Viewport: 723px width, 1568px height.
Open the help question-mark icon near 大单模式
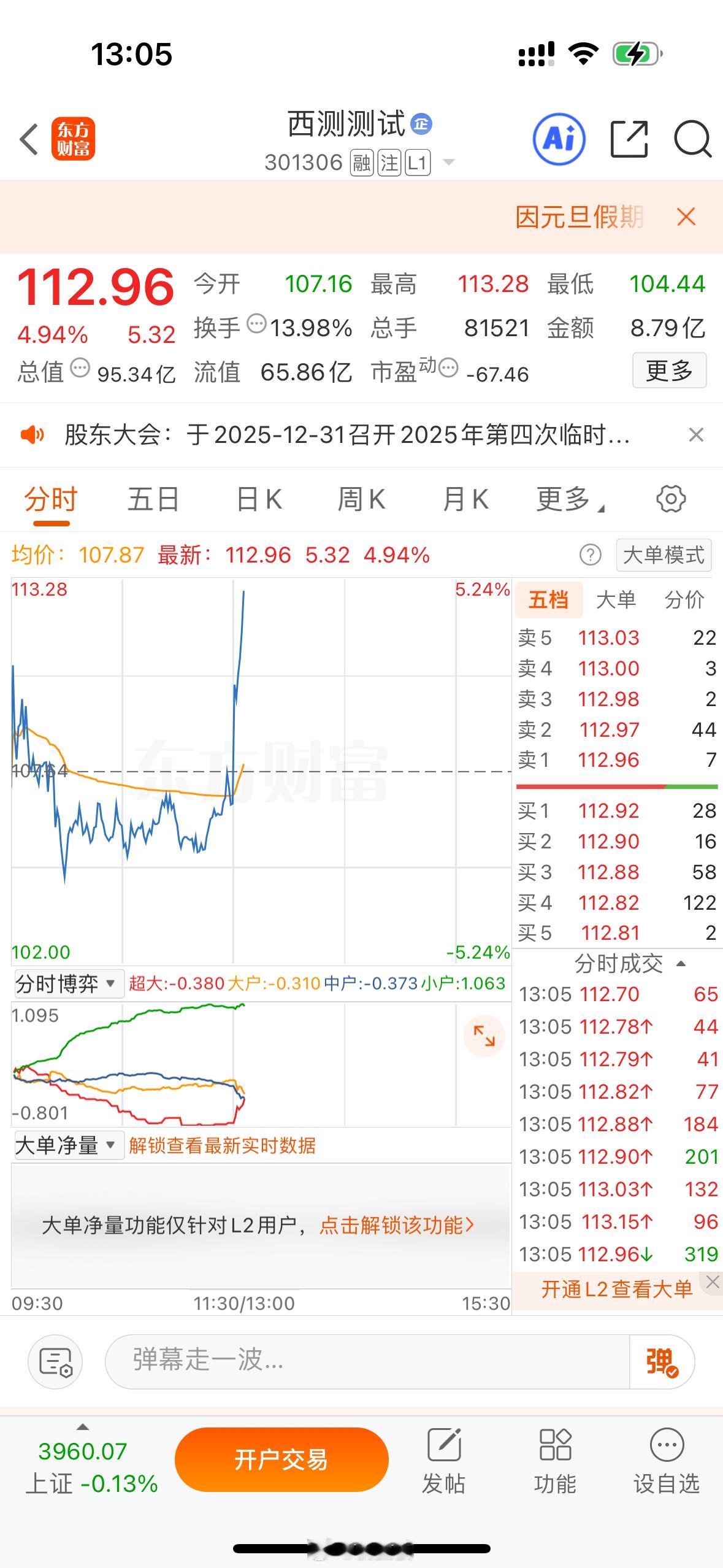pos(589,556)
